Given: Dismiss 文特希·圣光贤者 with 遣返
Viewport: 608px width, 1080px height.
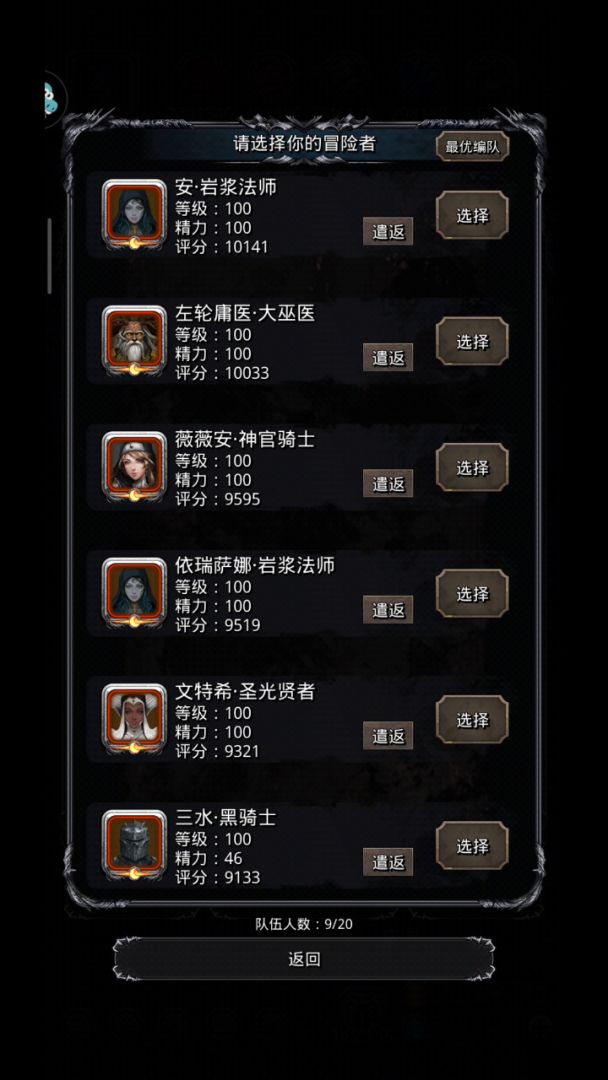Looking at the screenshot, I should point(388,735).
